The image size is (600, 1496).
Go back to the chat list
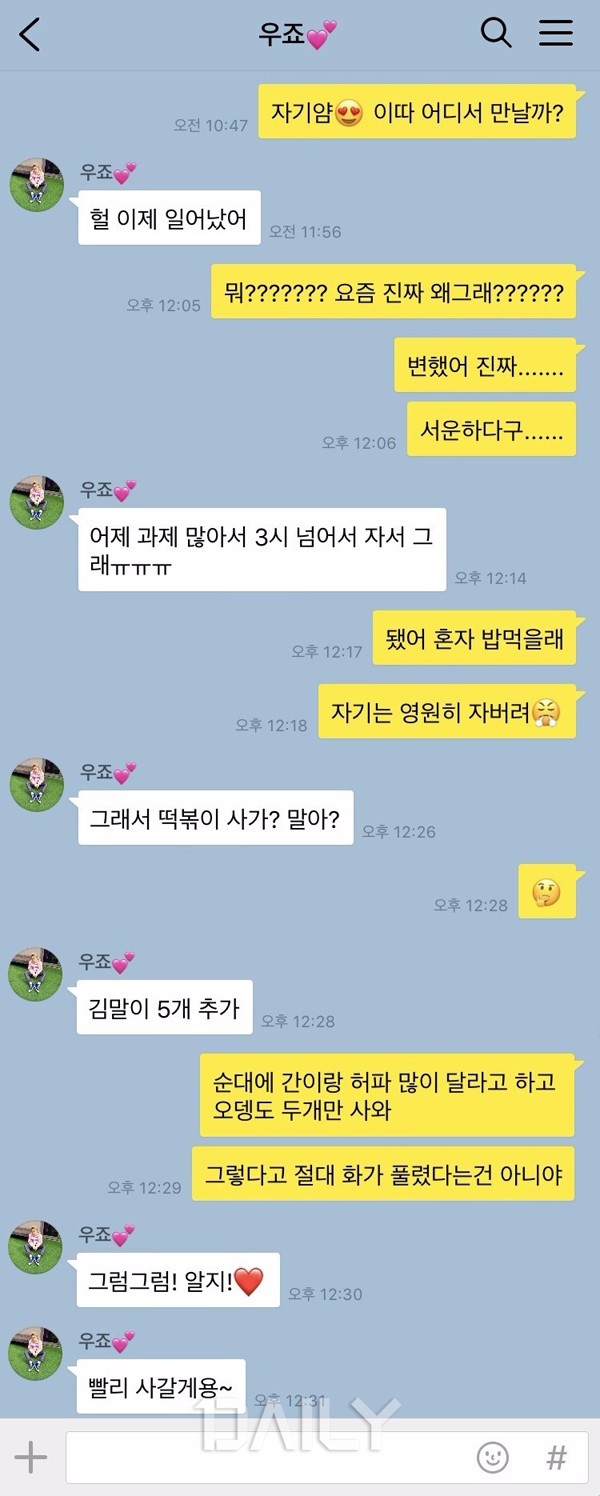(30, 35)
